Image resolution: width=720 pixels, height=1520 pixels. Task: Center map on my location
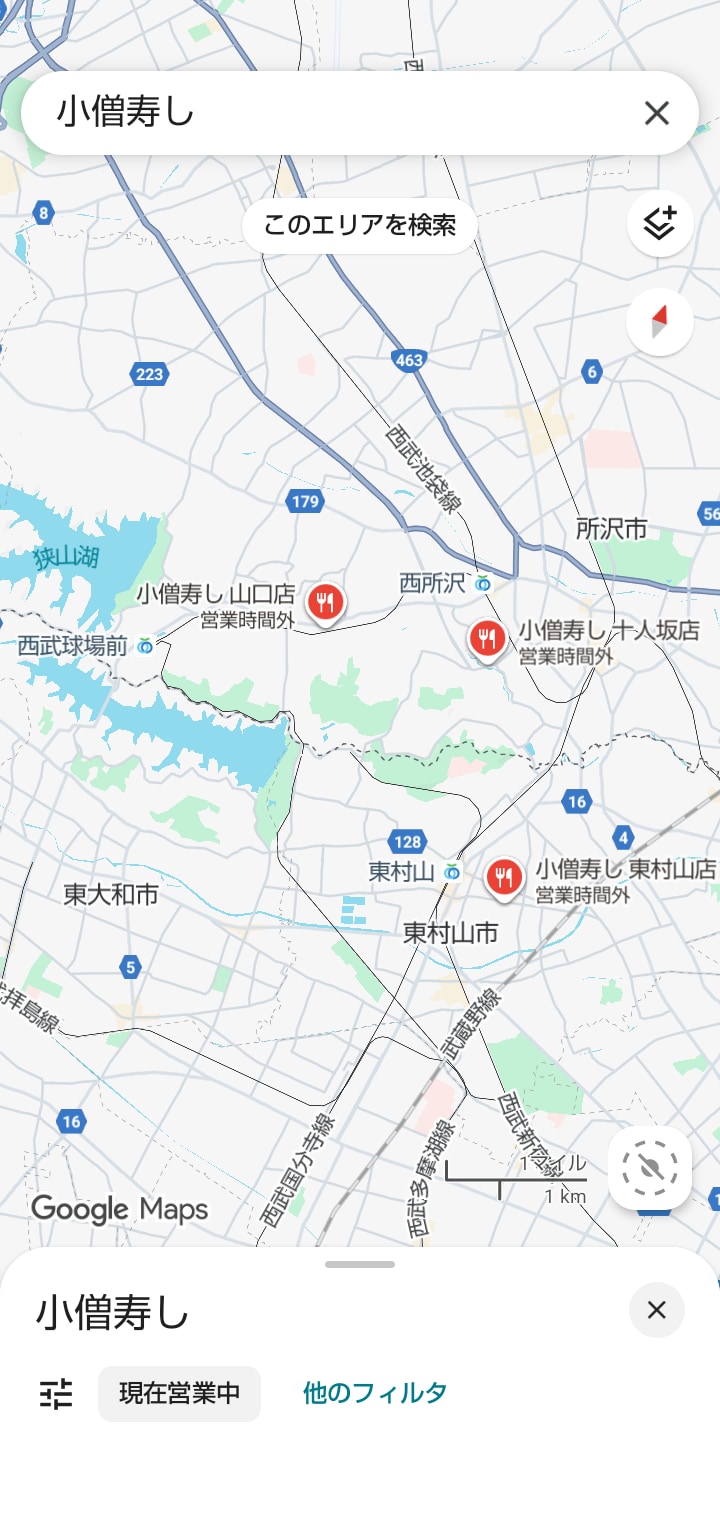[x=650, y=1167]
